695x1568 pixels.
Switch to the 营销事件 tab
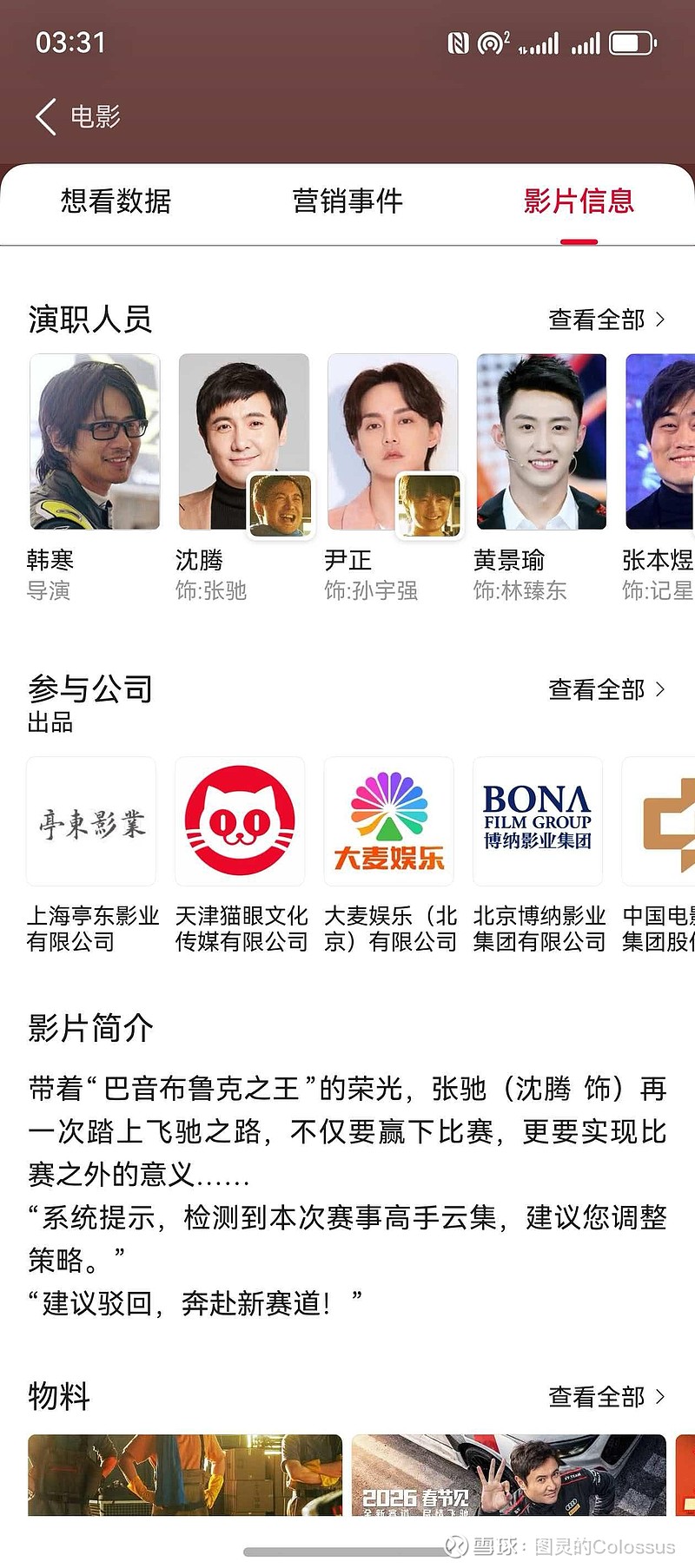[347, 201]
